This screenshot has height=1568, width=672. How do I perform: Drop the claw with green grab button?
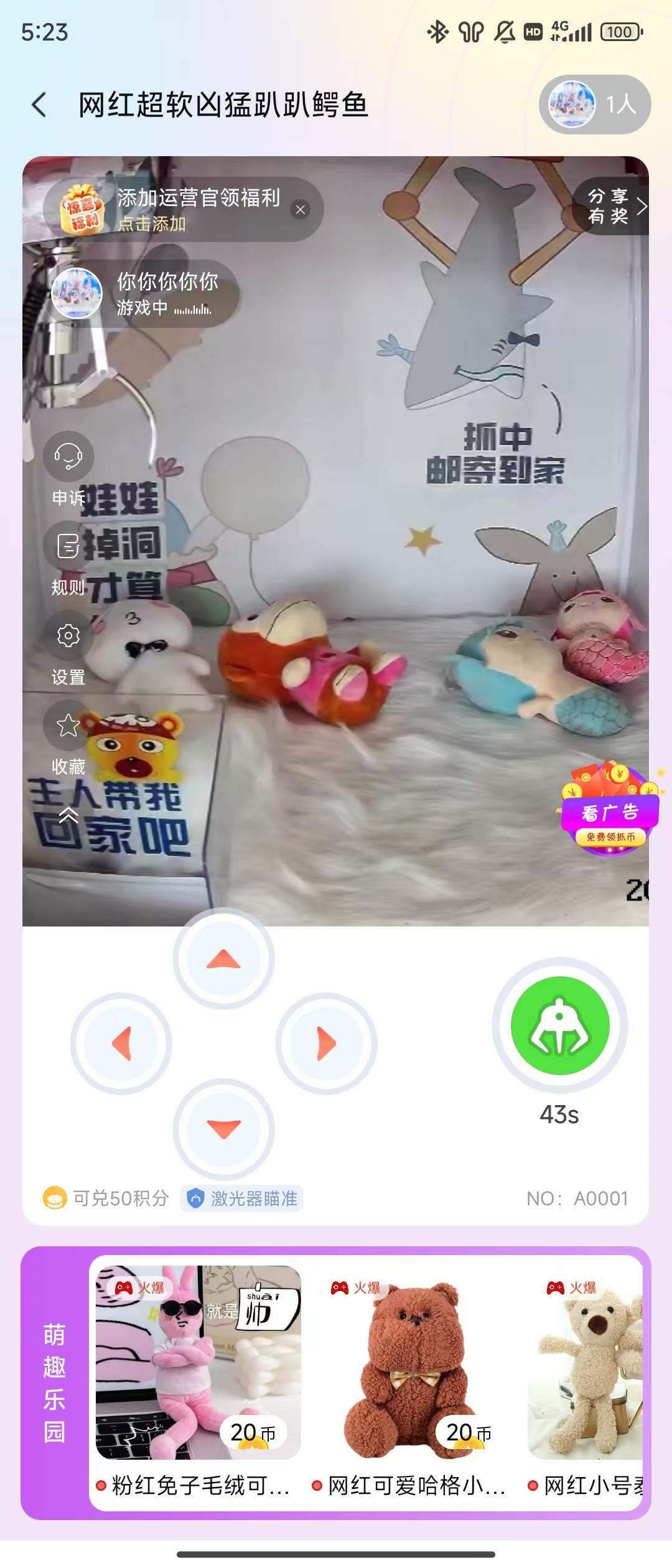pyautogui.click(x=559, y=1025)
